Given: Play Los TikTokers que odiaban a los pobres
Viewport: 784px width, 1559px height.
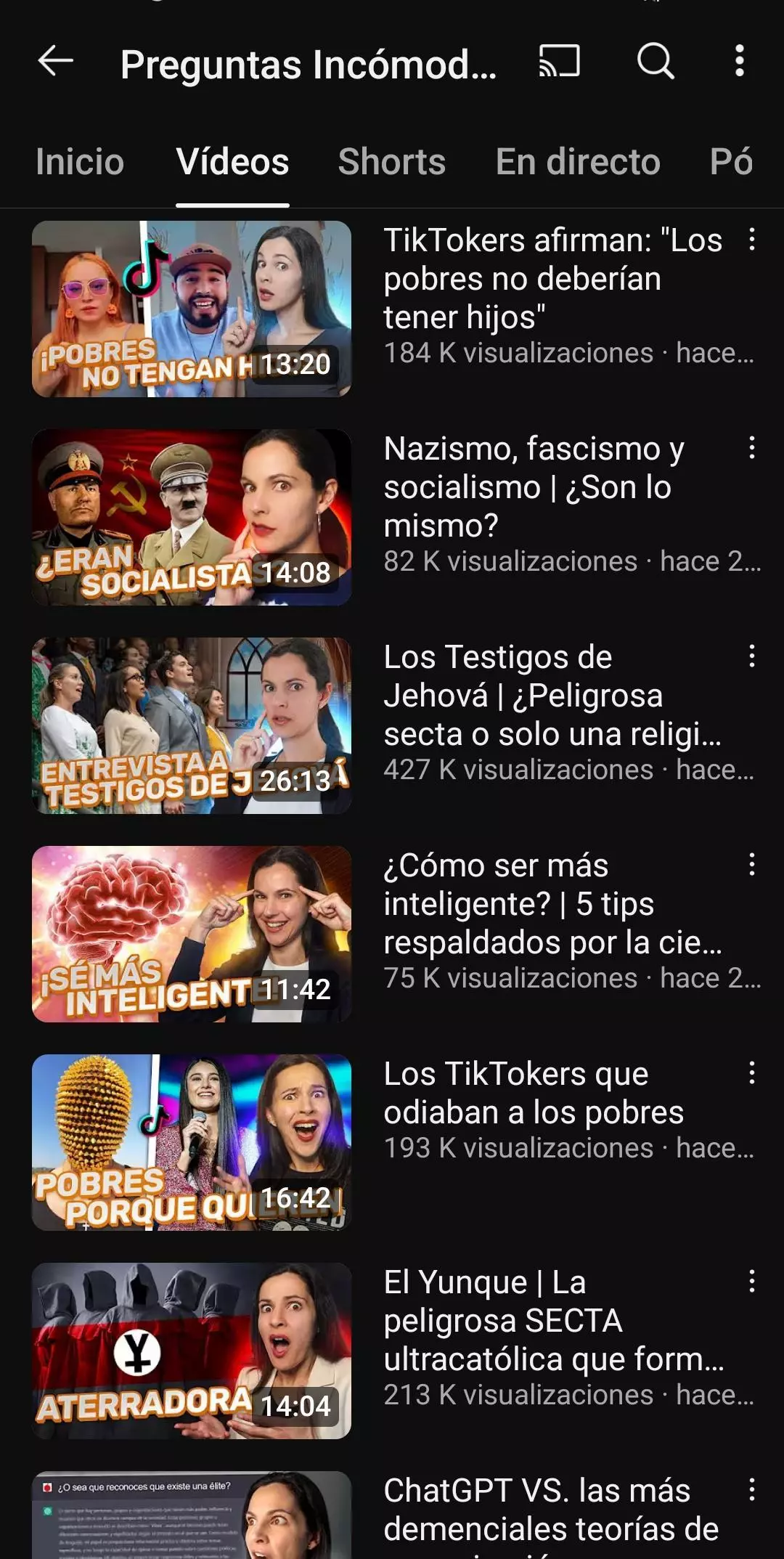Looking at the screenshot, I should 192,1142.
